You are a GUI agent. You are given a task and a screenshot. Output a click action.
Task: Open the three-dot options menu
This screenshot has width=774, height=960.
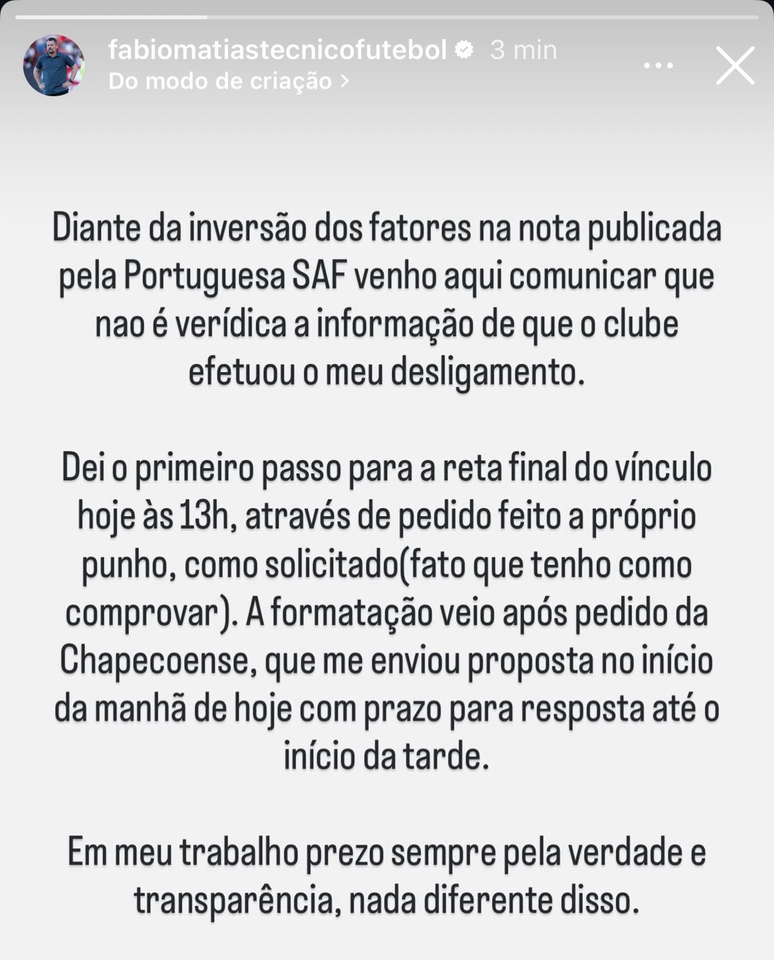click(x=658, y=66)
